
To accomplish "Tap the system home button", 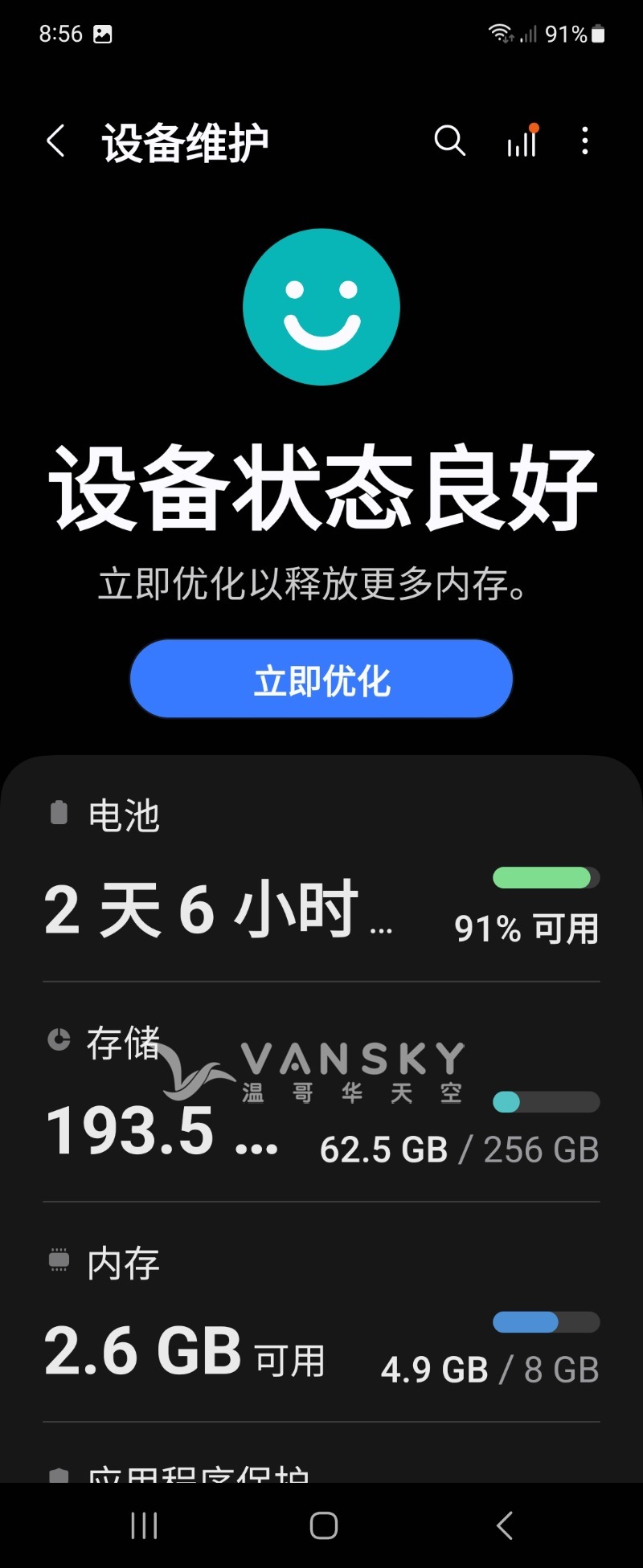I will pos(323,1525).
